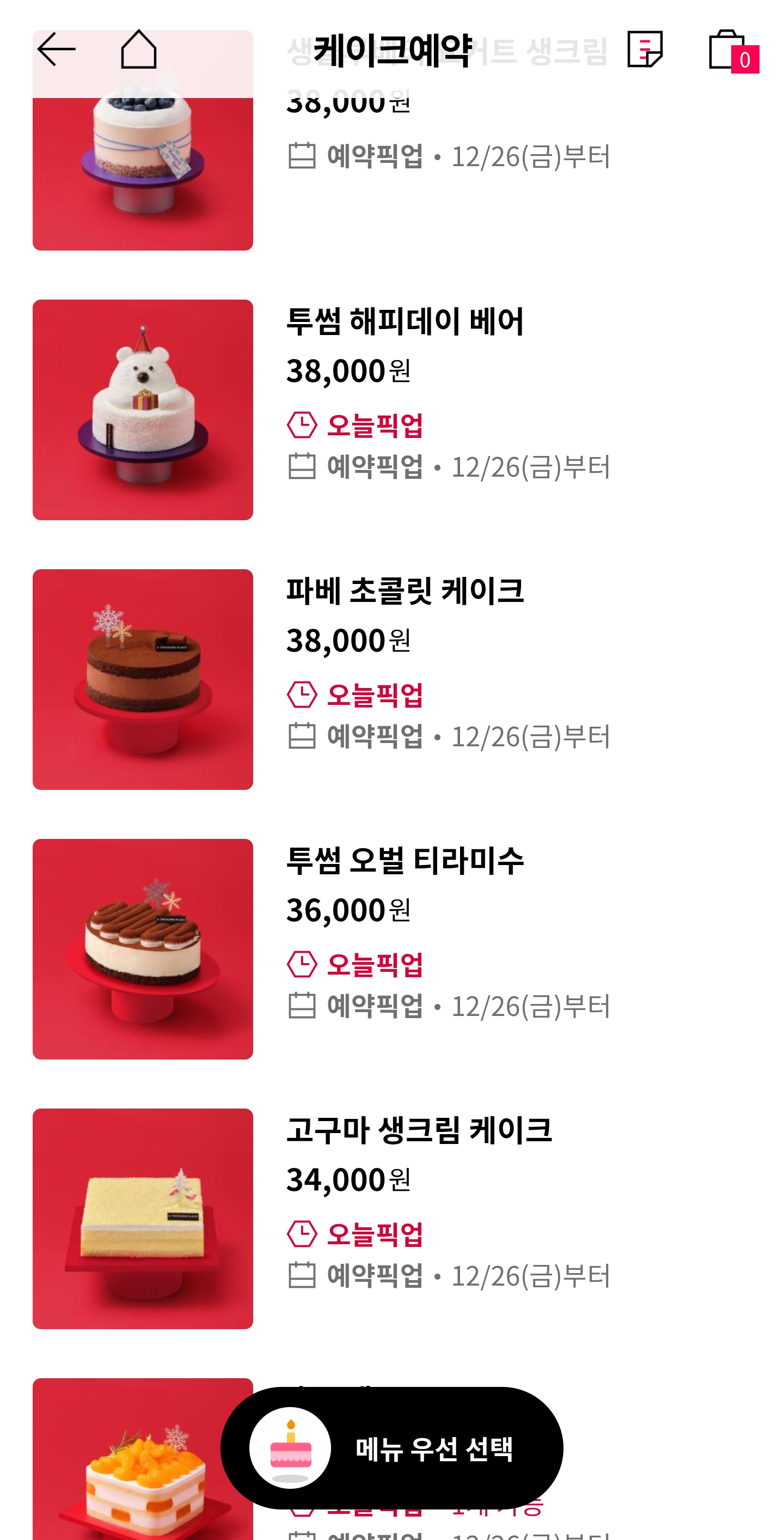This screenshot has height=1540, width=784.
Task: Open the shopping bag cart
Action: tap(729, 51)
